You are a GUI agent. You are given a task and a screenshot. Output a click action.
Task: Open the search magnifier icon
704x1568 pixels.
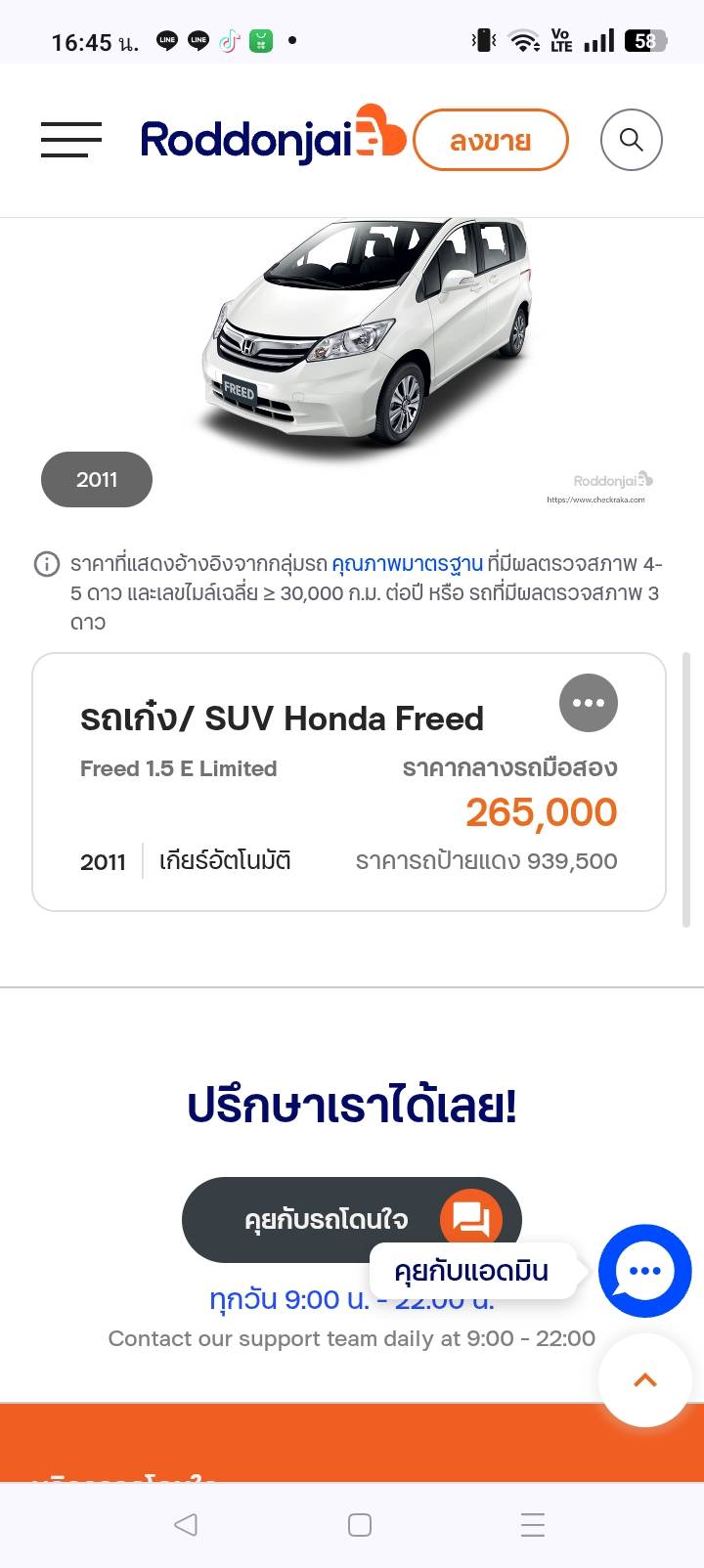pyautogui.click(x=631, y=140)
